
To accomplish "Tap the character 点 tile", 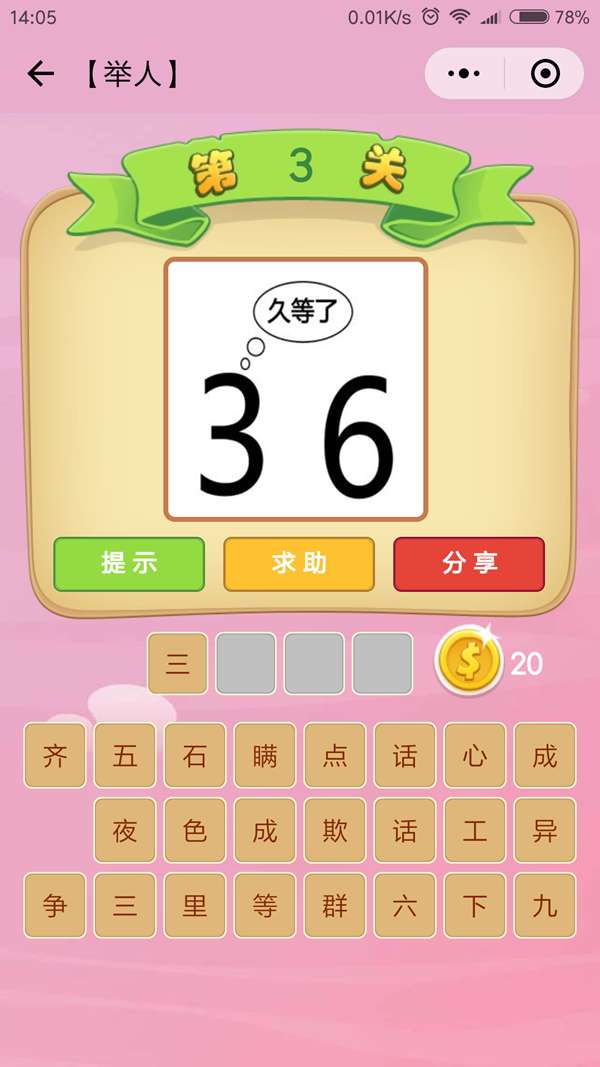I will tap(335, 756).
